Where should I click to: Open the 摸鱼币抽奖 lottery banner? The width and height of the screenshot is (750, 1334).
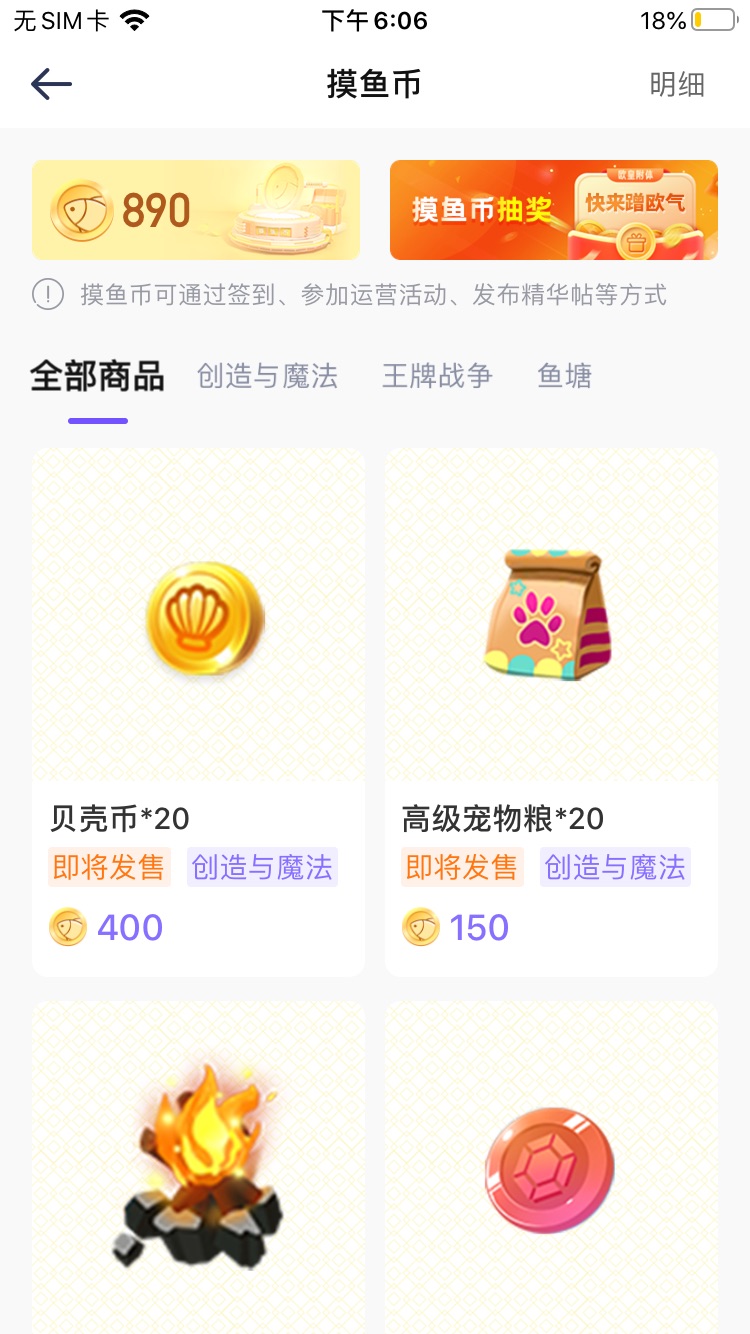tap(554, 210)
